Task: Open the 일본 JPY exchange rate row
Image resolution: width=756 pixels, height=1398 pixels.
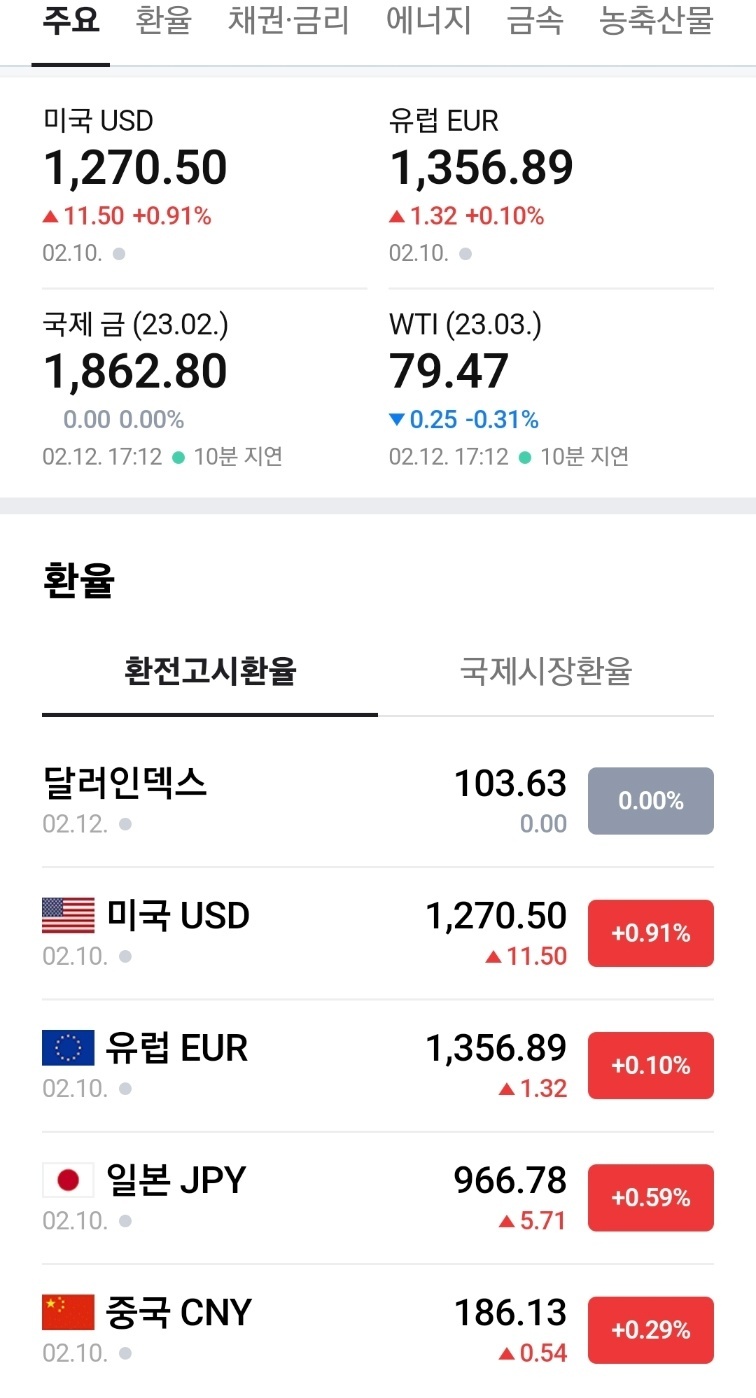Action: click(x=378, y=1198)
